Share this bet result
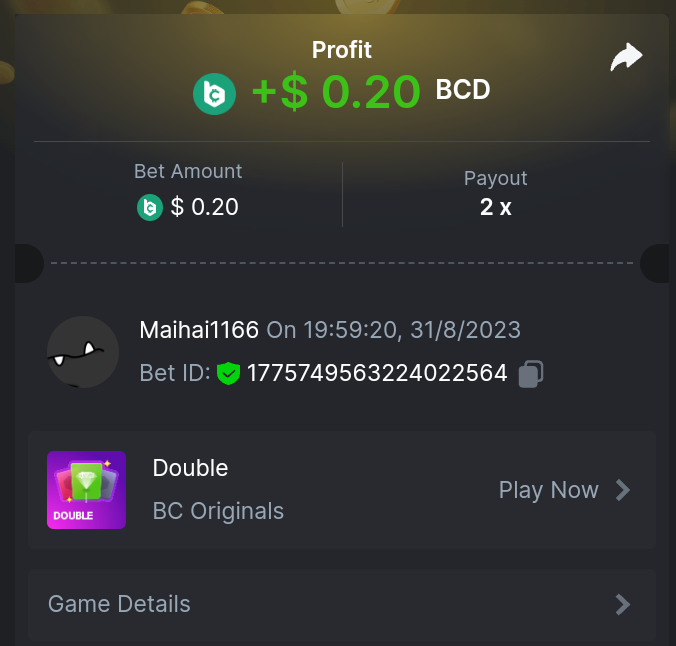The width and height of the screenshot is (676, 646). tap(626, 59)
